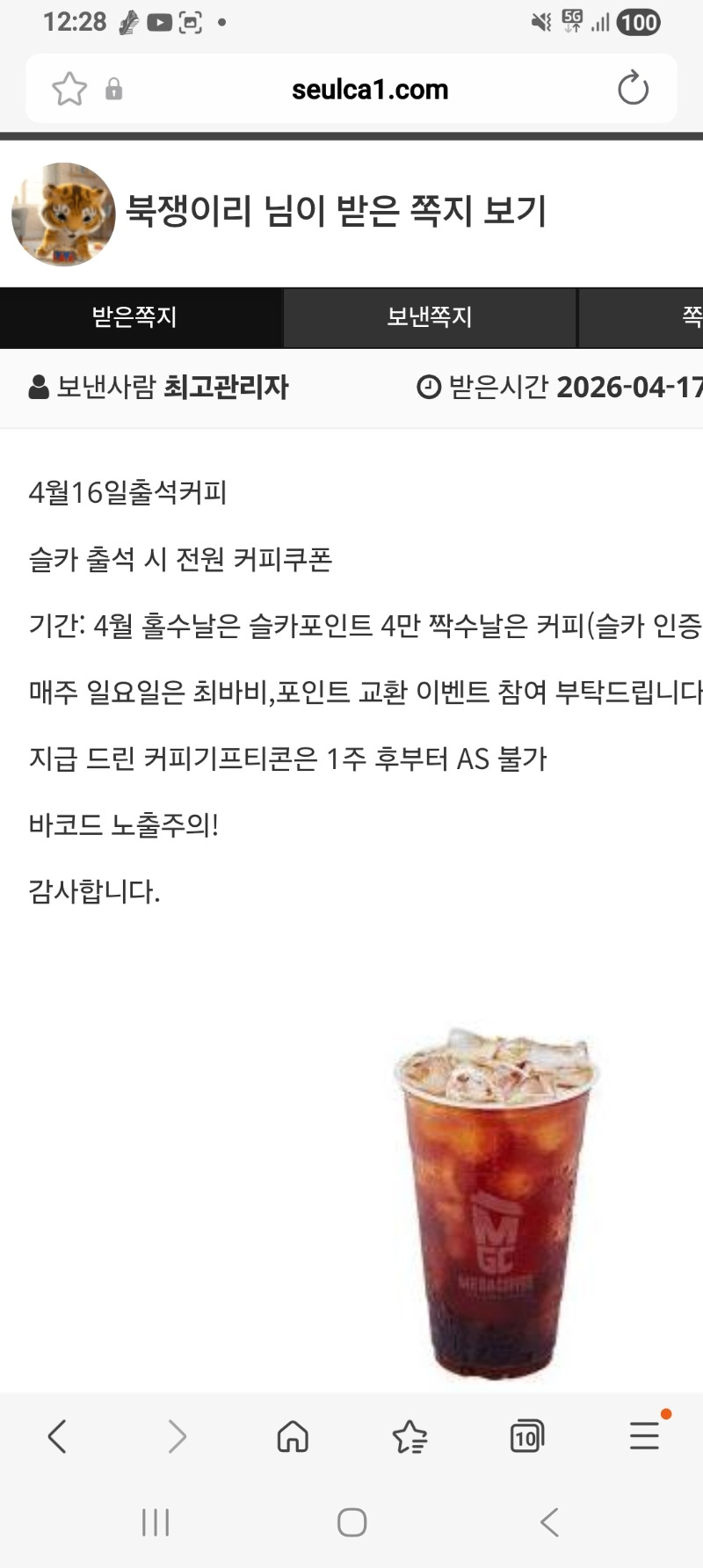The height and width of the screenshot is (1568, 703).
Task: Open the browser home page
Action: pos(293,1437)
